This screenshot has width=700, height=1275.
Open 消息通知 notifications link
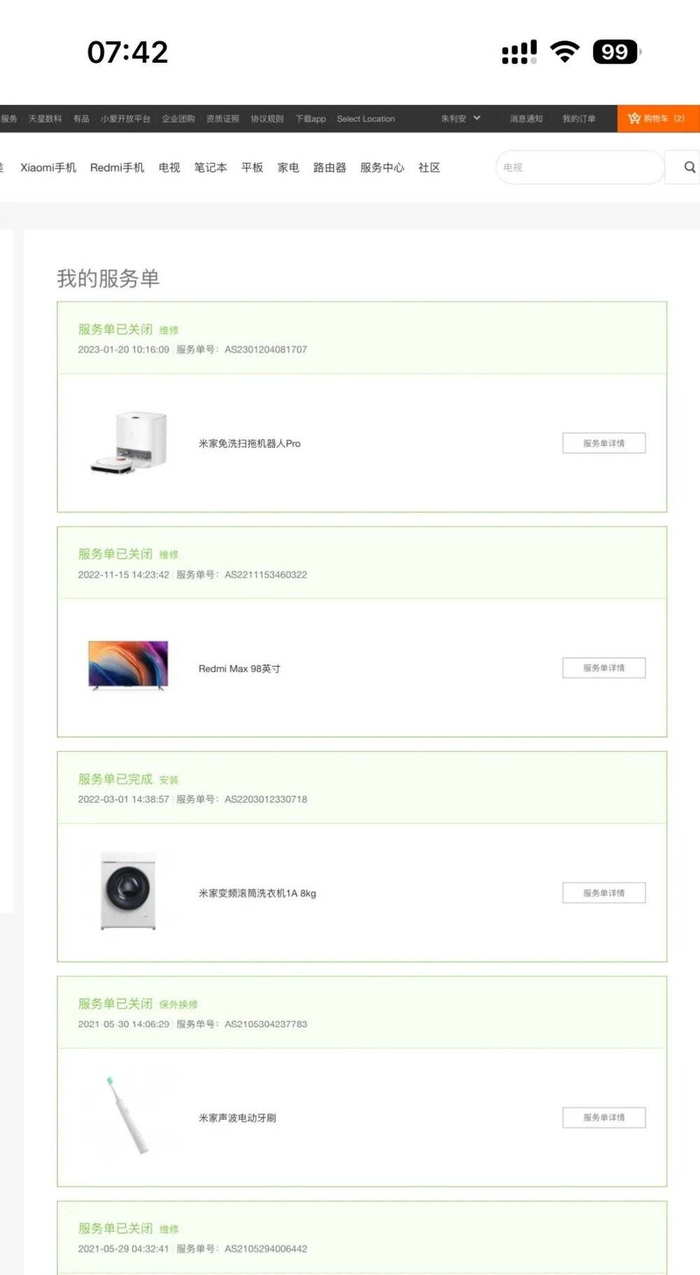[x=526, y=119]
